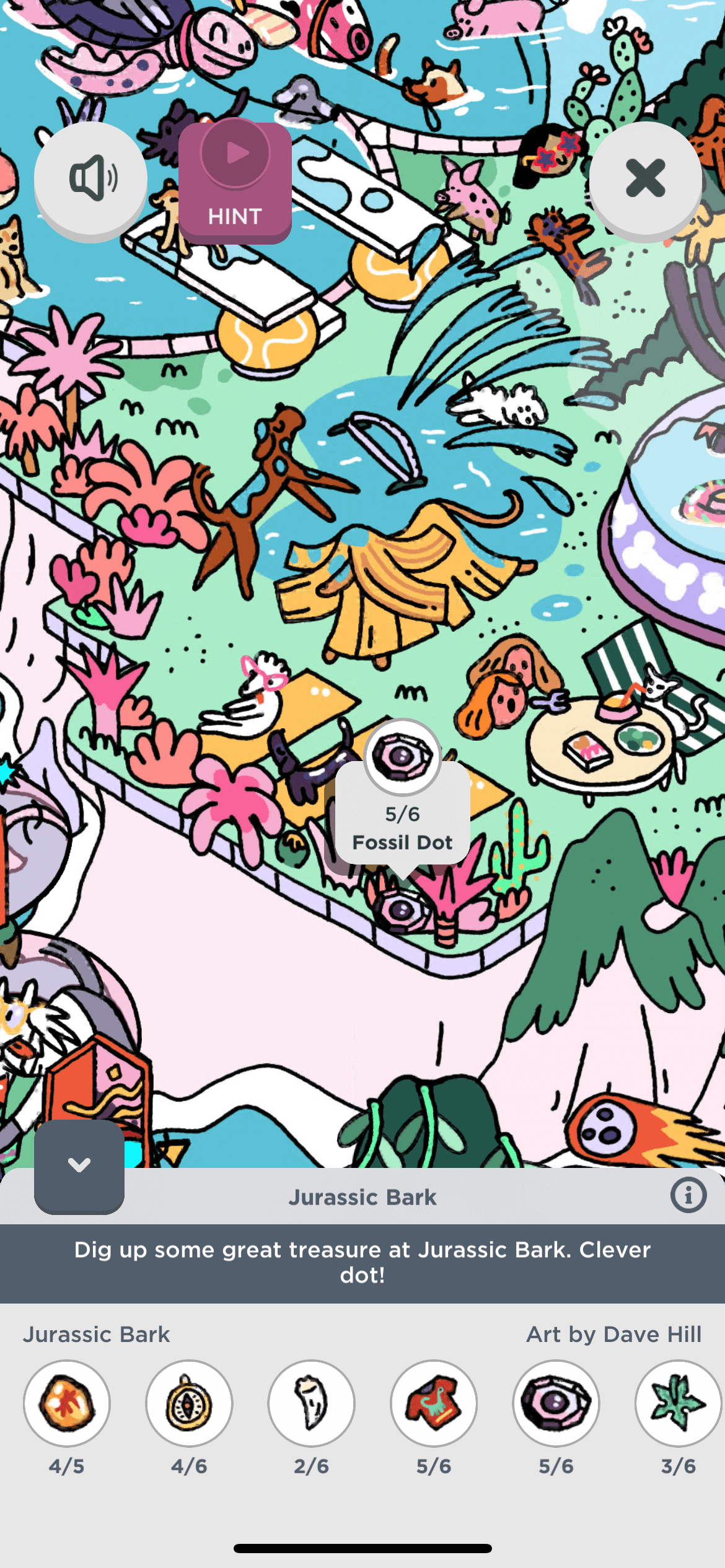The width and height of the screenshot is (725, 1568).
Task: Close the game with the X button
Action: click(645, 179)
